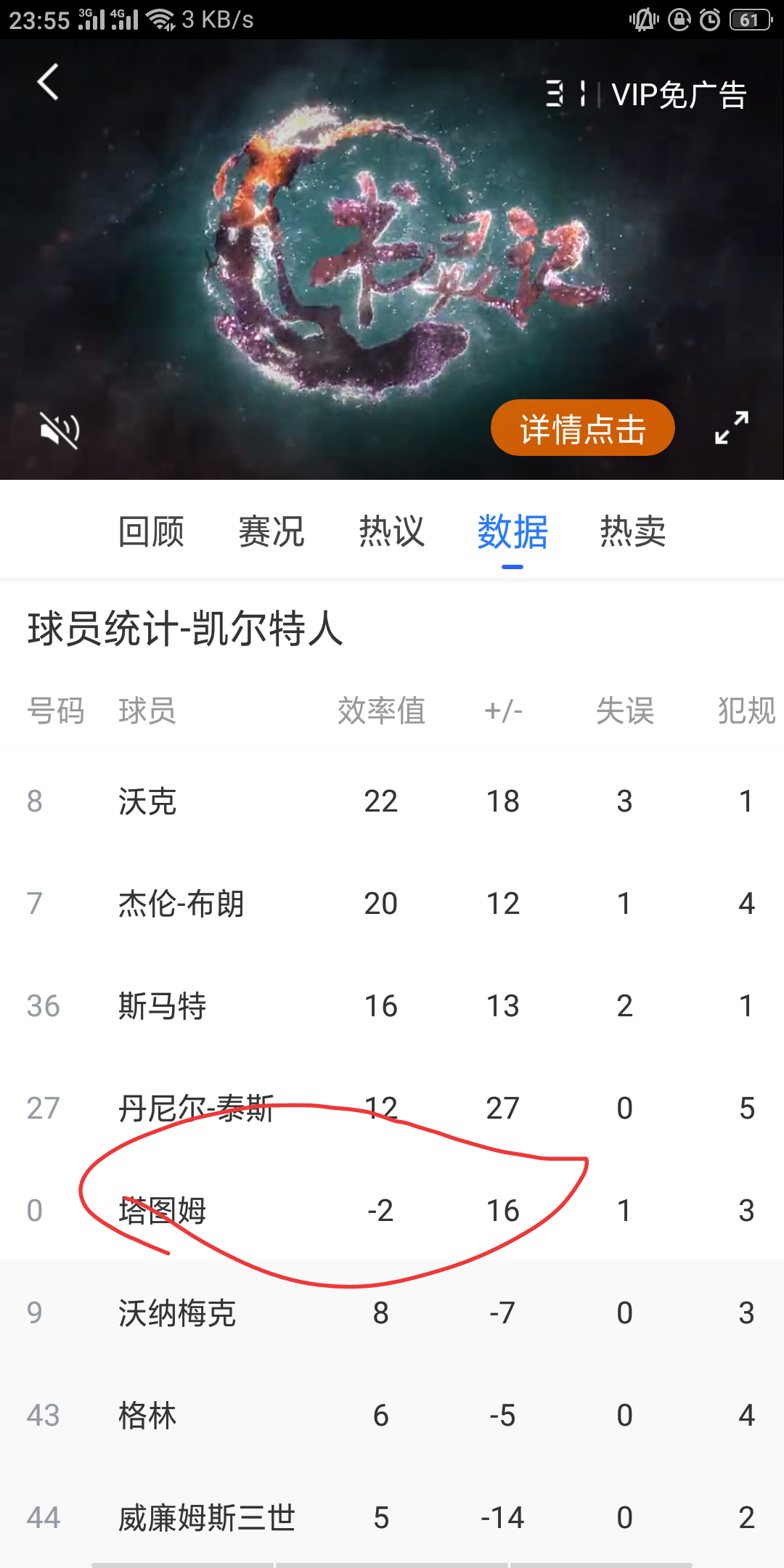Switch to the 回顾 tab
This screenshot has height=1568, width=784.
(151, 531)
